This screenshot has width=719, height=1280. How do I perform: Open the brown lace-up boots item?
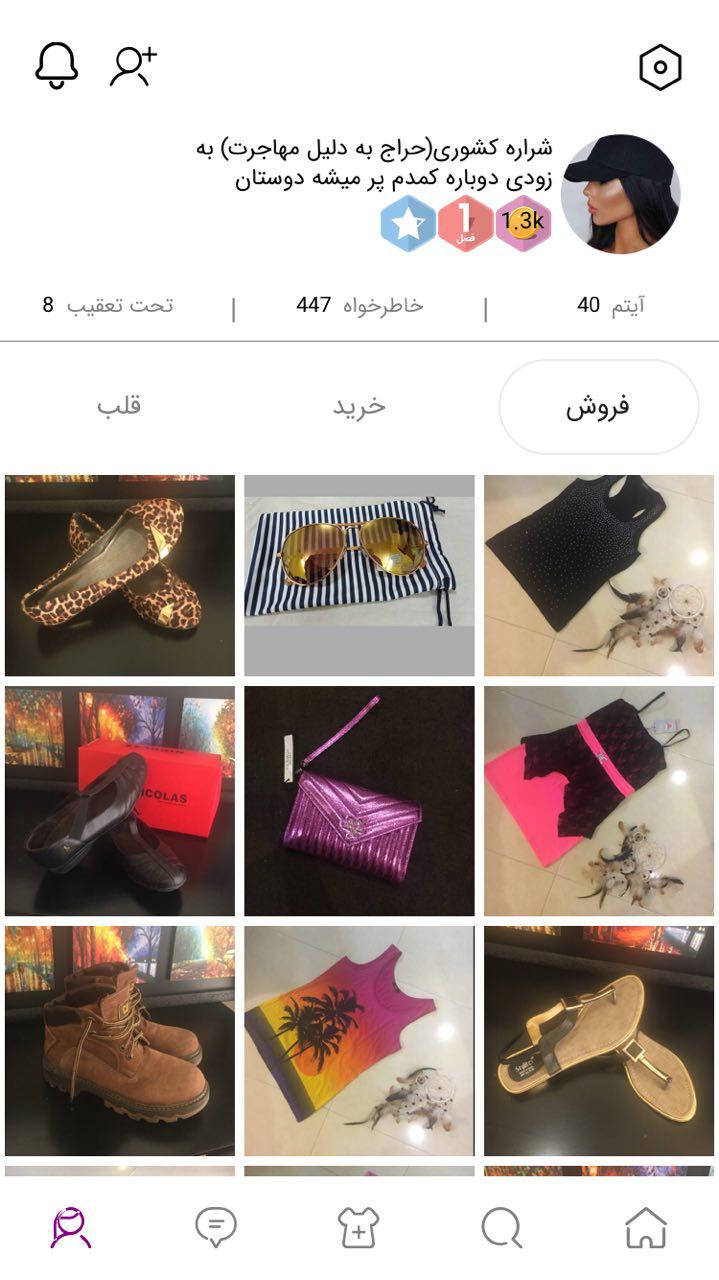(x=120, y=1041)
